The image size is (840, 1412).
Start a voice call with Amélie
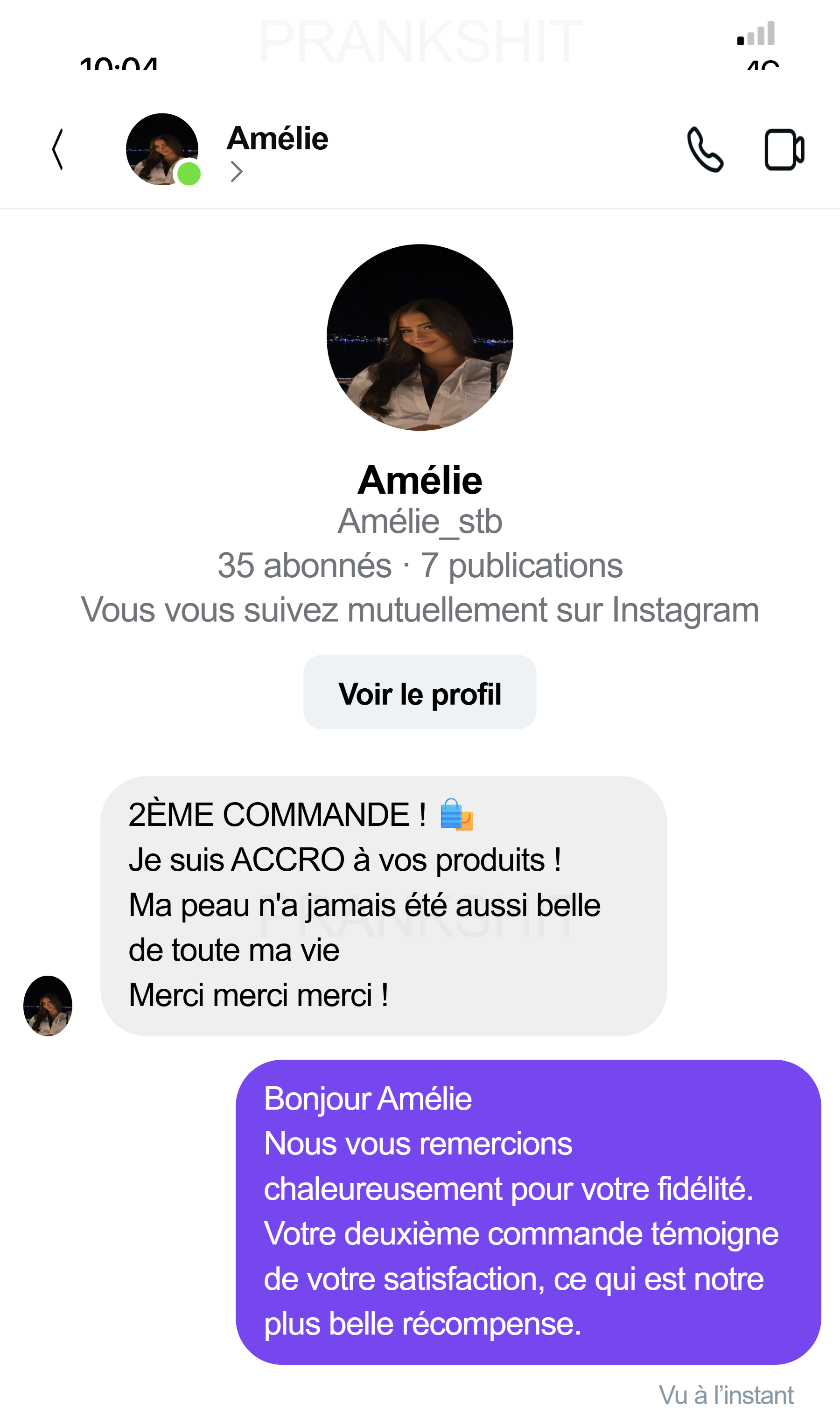pyautogui.click(x=705, y=149)
